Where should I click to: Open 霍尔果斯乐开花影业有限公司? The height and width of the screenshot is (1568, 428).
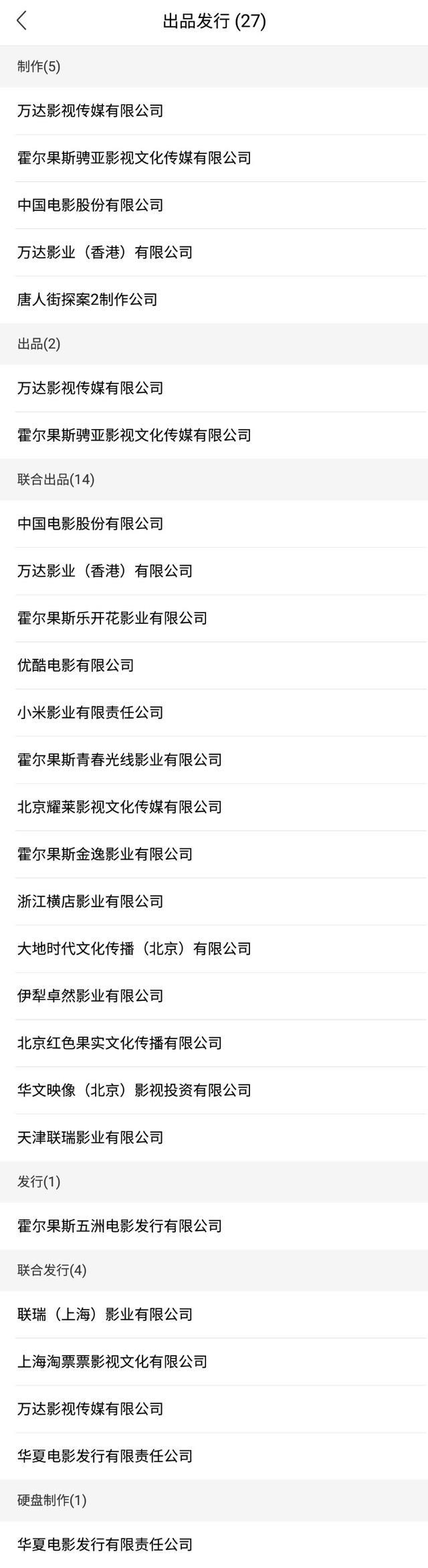[x=112, y=618]
